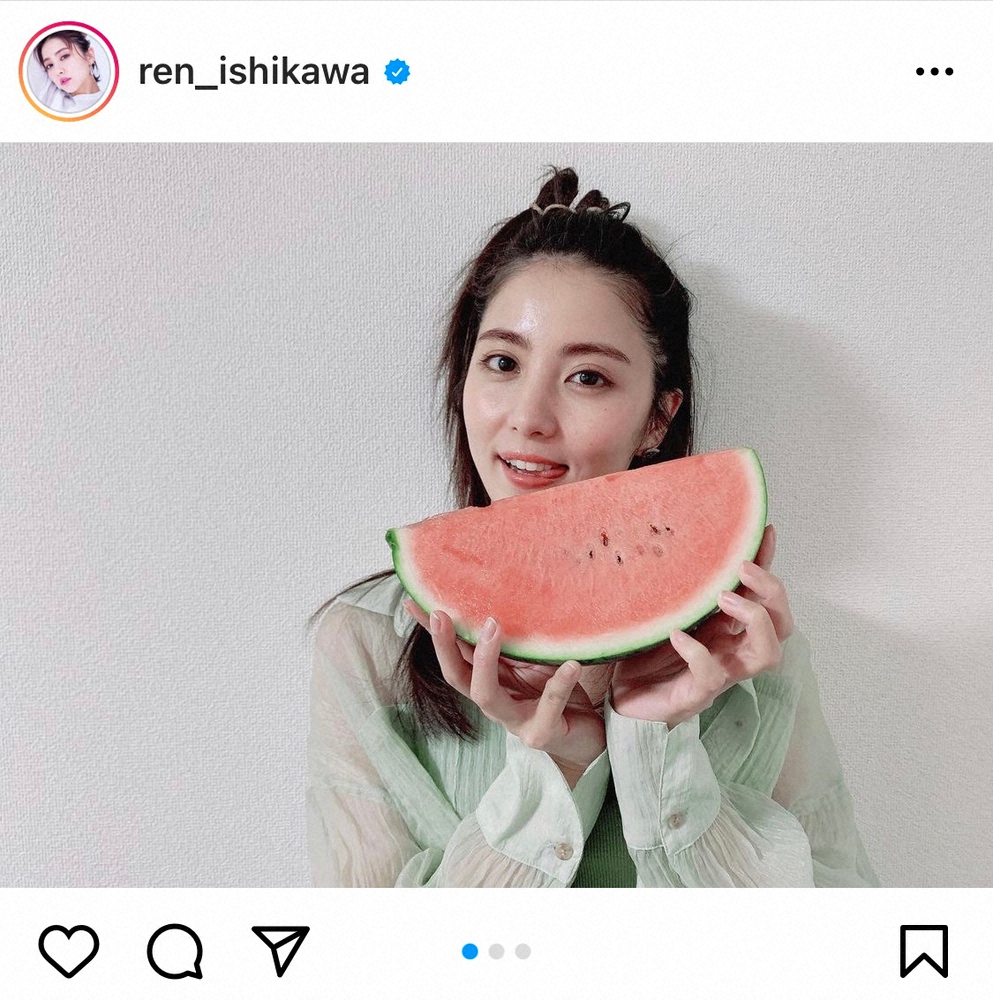Screen dimensions: 993x1000
Task: Save this post with the bookmark
Action: click(x=923, y=950)
